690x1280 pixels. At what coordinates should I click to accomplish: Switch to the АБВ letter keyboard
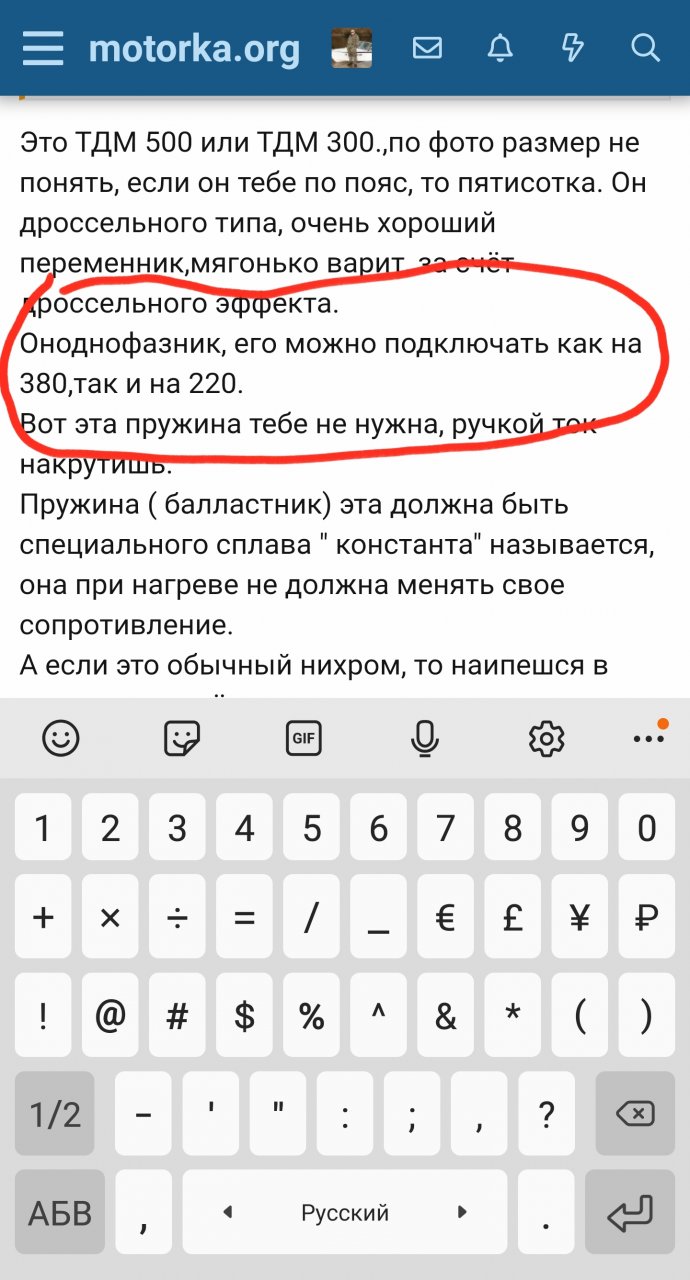click(x=60, y=1214)
